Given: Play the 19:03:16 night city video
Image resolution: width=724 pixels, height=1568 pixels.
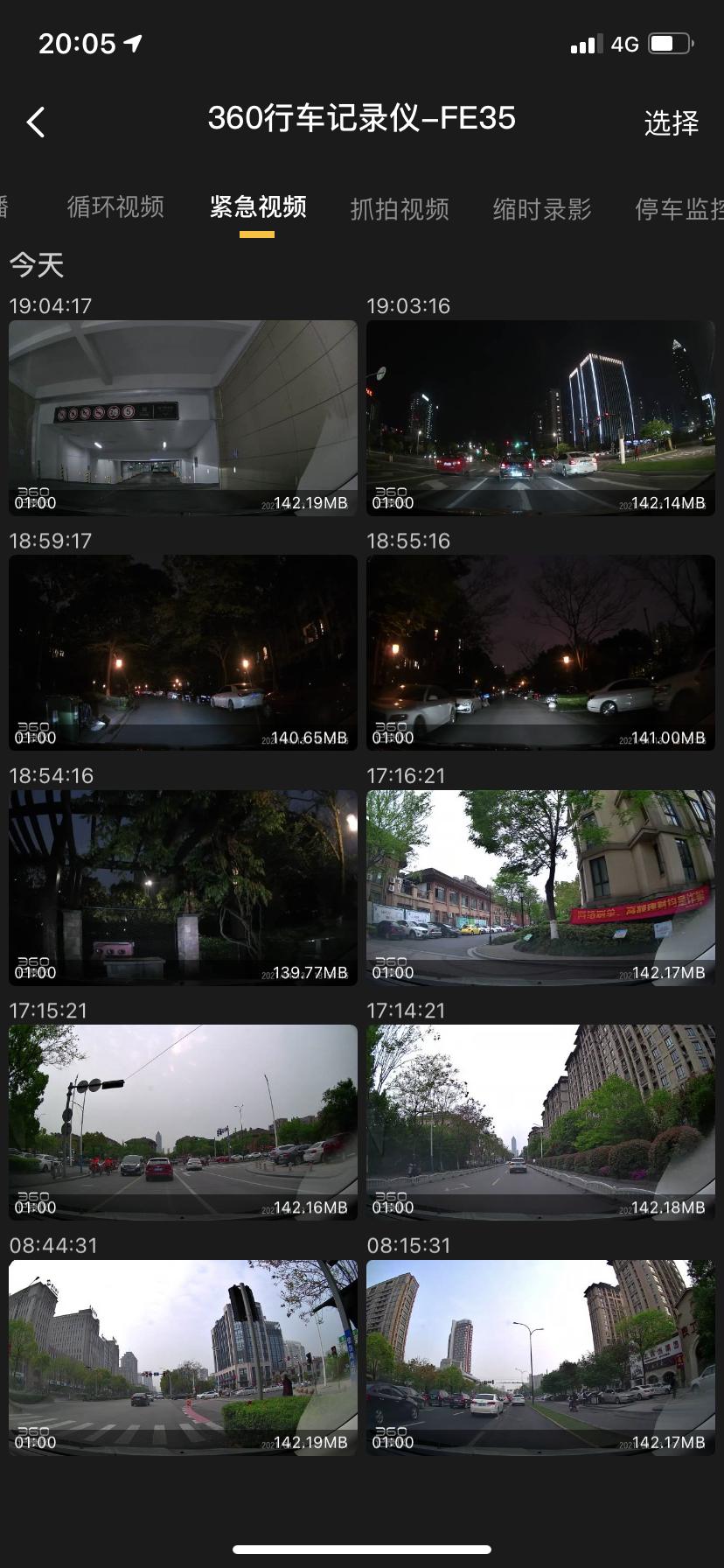Looking at the screenshot, I should click(540, 417).
